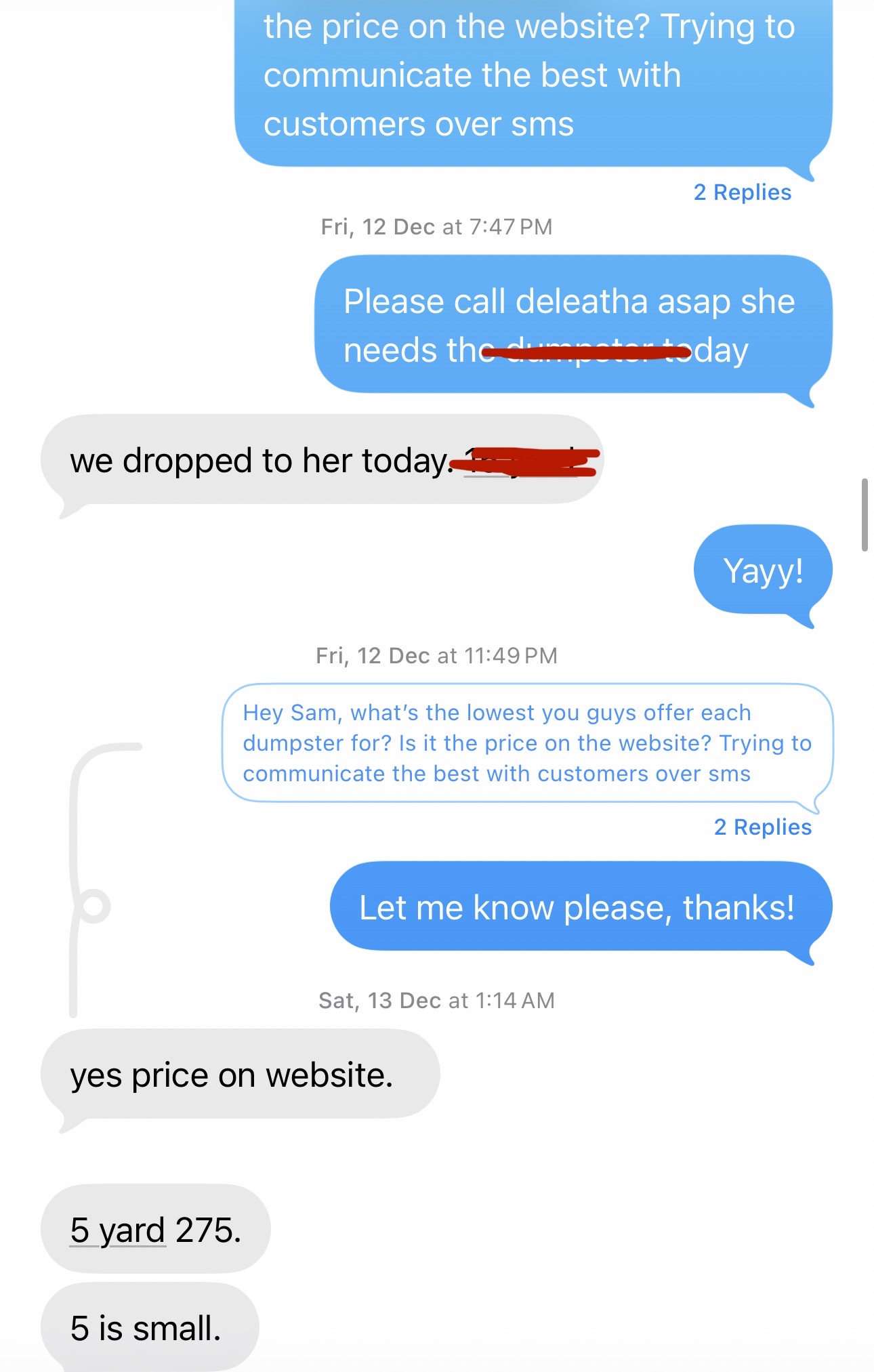The image size is (874, 1372).
Task: Open the outlined Hey Sam quoted message thread
Action: click(x=527, y=743)
